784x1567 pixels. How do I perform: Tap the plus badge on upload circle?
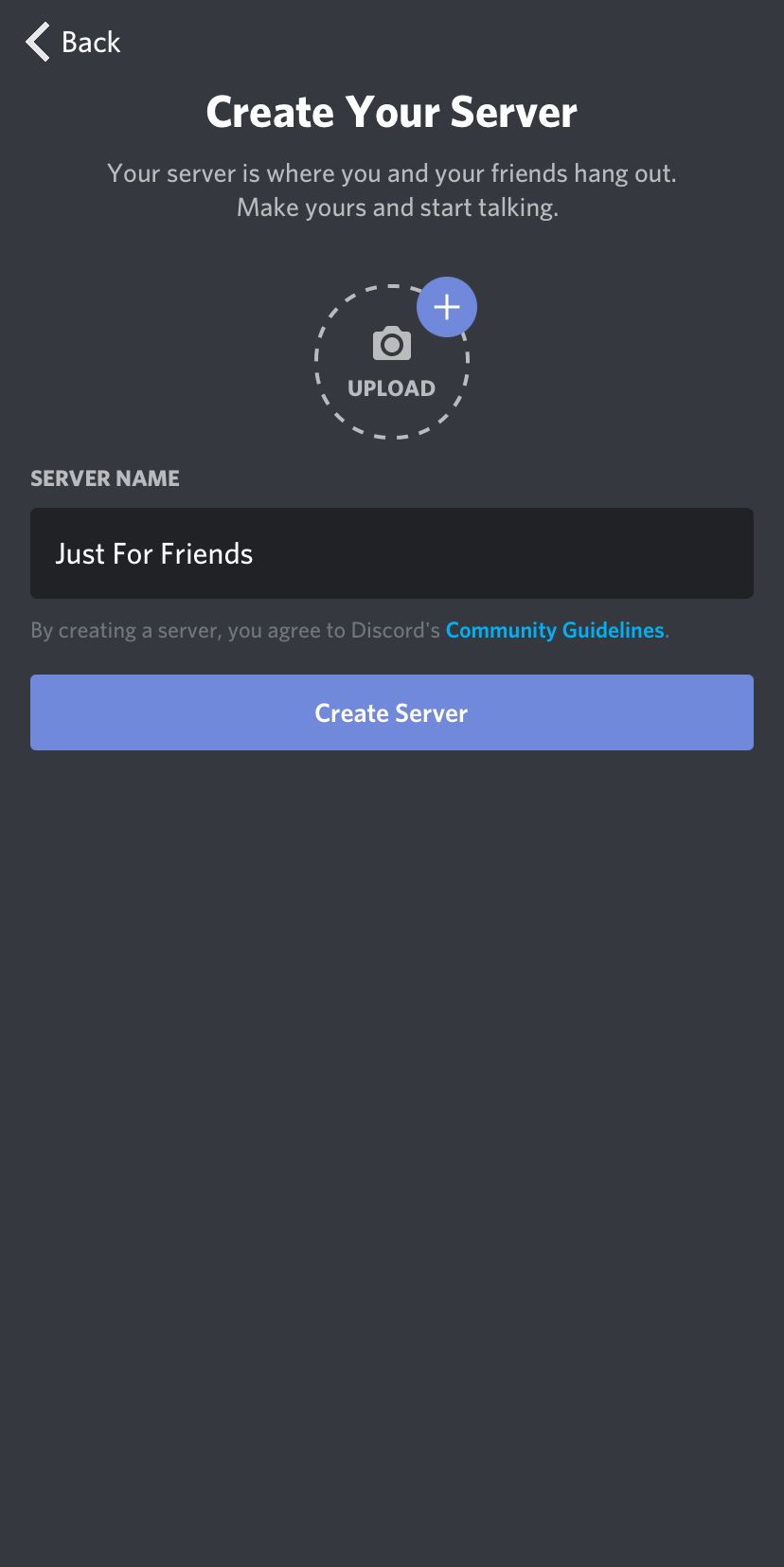[x=447, y=307]
